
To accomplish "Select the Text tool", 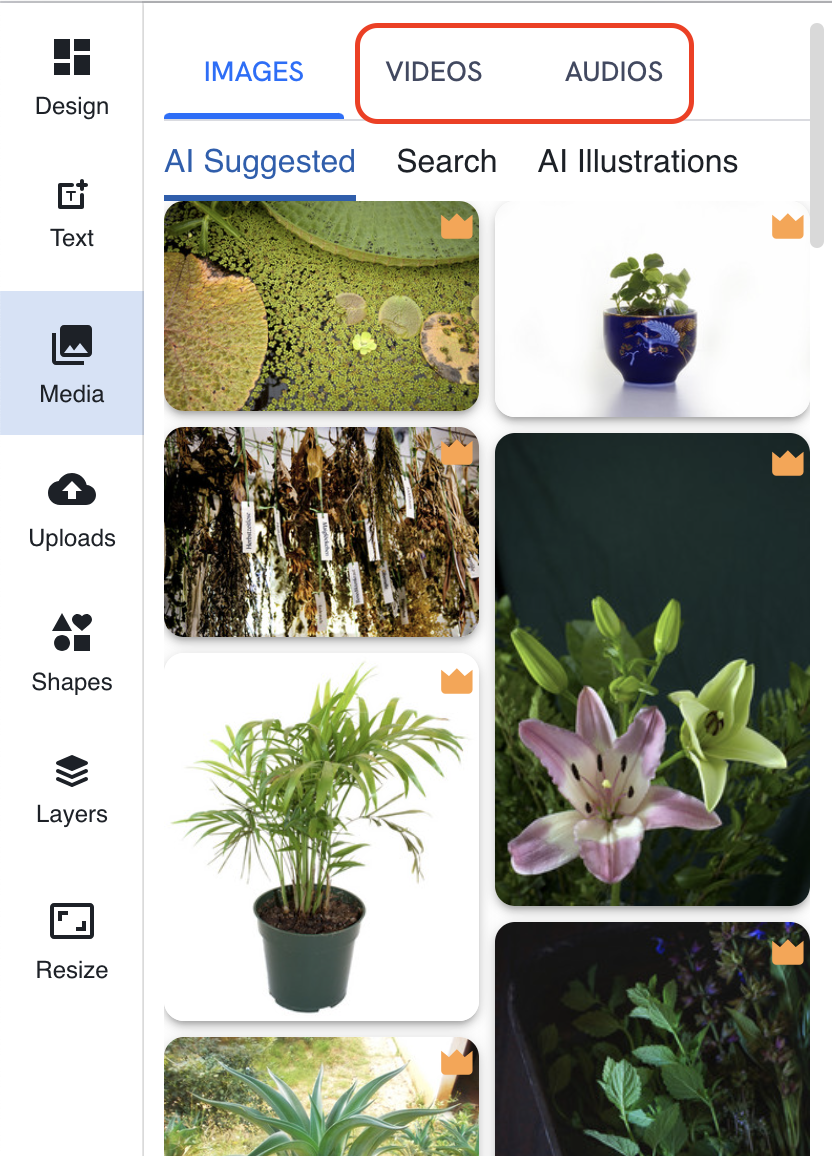I will coord(71,213).
